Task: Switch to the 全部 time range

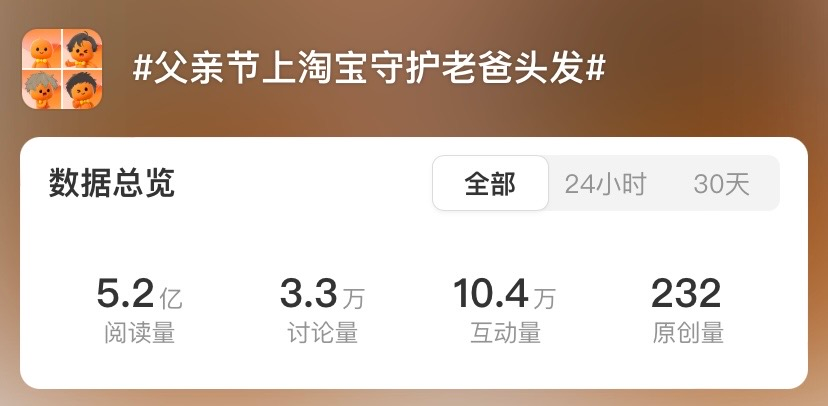Action: coord(490,184)
